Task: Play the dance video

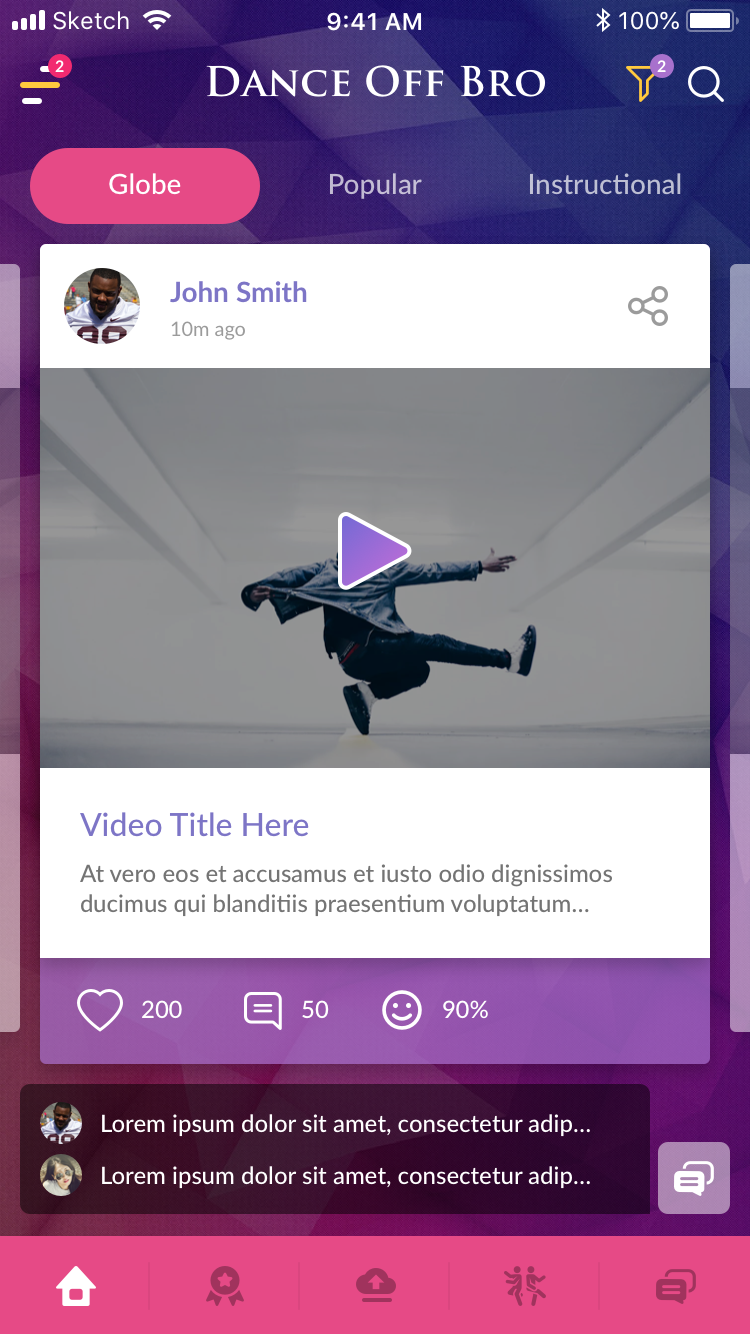Action: tap(373, 551)
